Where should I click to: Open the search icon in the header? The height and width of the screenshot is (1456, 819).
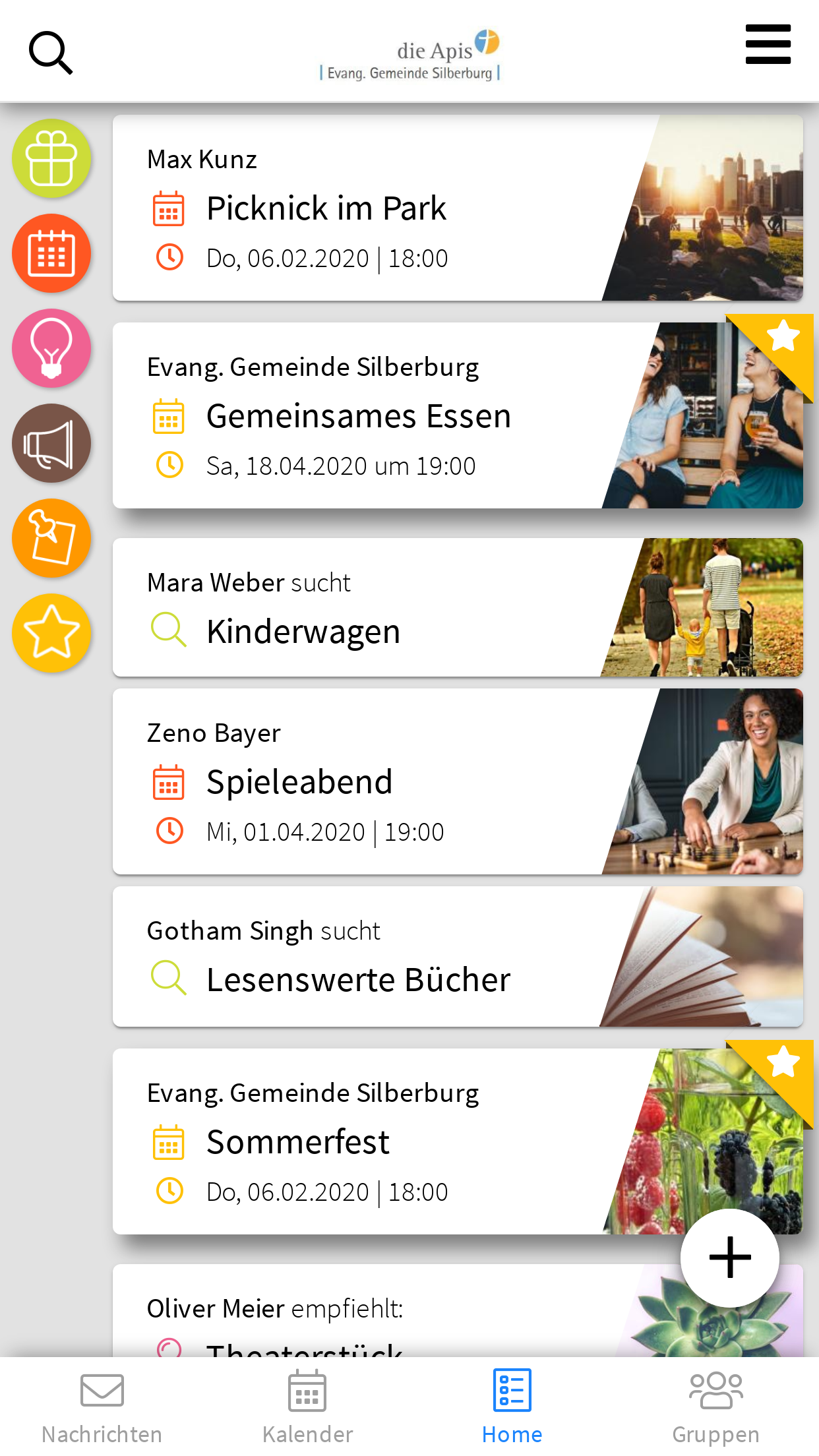pyautogui.click(x=51, y=52)
